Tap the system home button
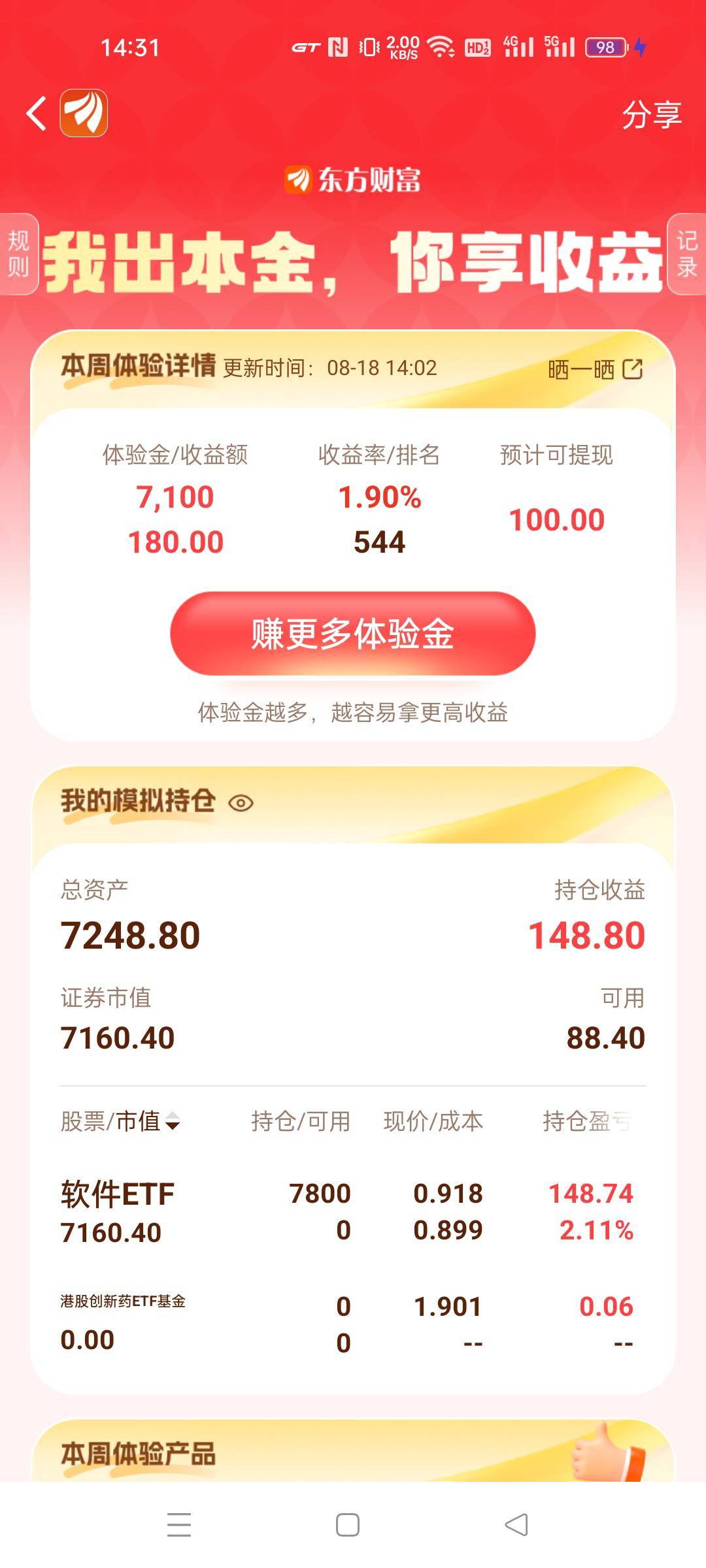This screenshot has height=1568, width=706. tap(348, 1525)
